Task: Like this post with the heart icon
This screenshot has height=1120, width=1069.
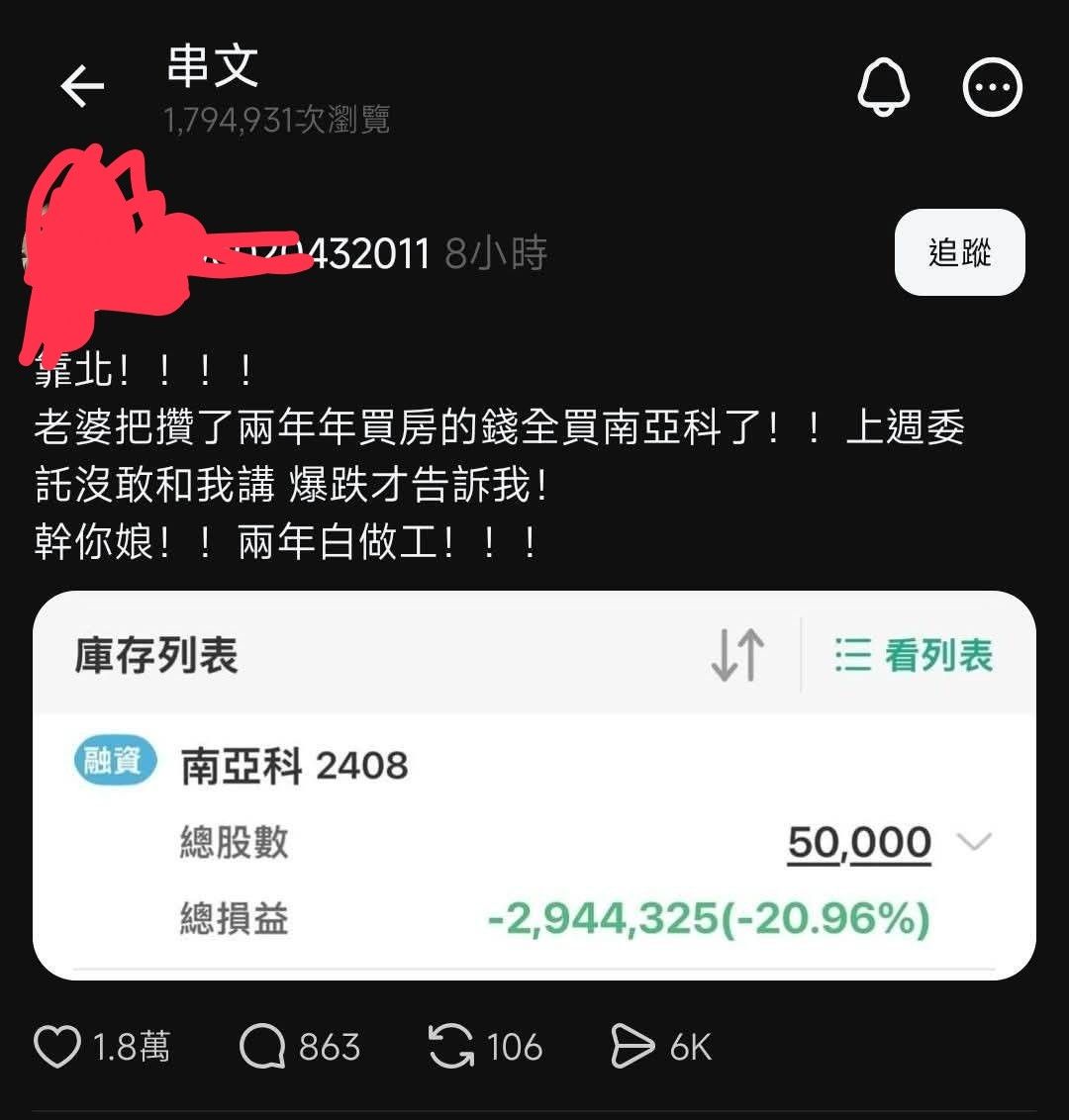Action: tap(57, 1048)
